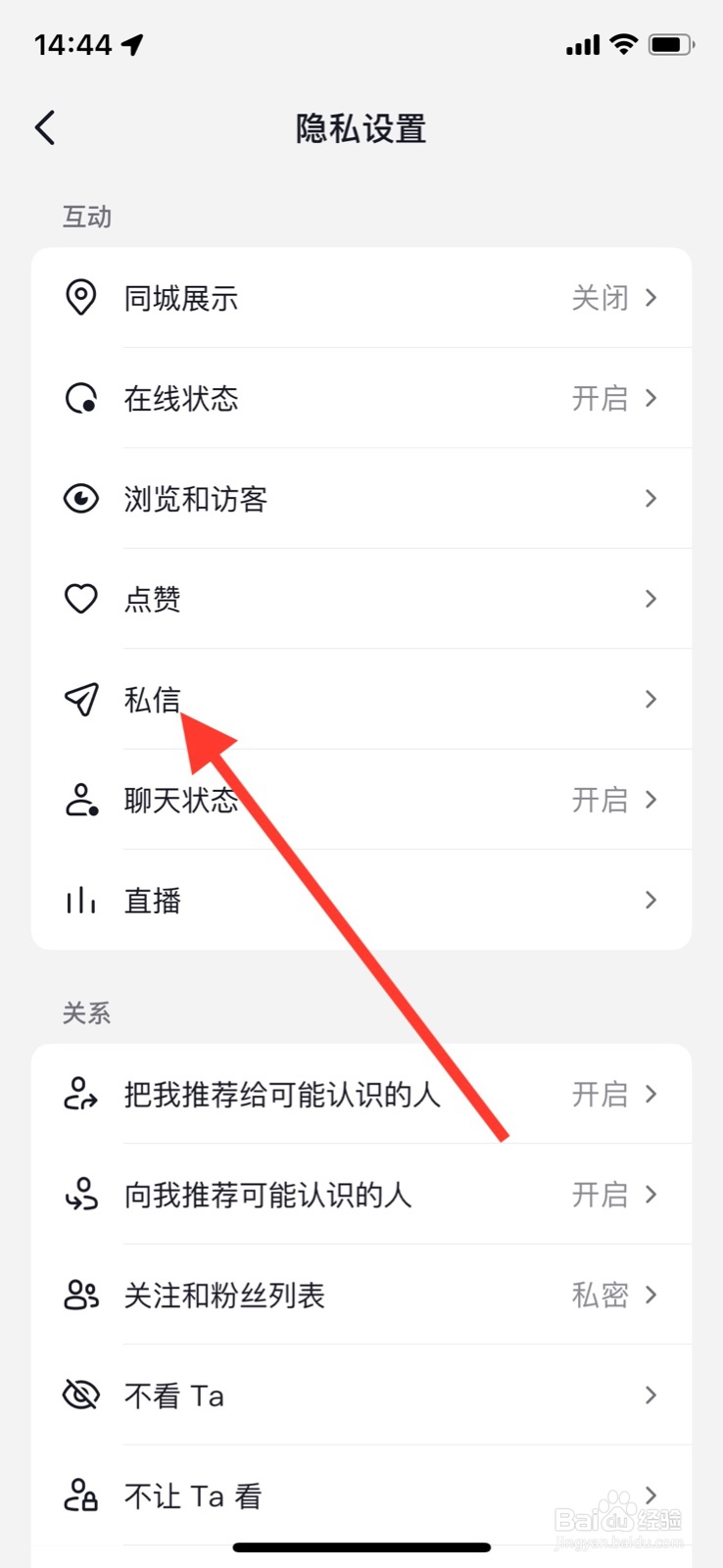Select the paper plane icon for 私信

(x=81, y=699)
